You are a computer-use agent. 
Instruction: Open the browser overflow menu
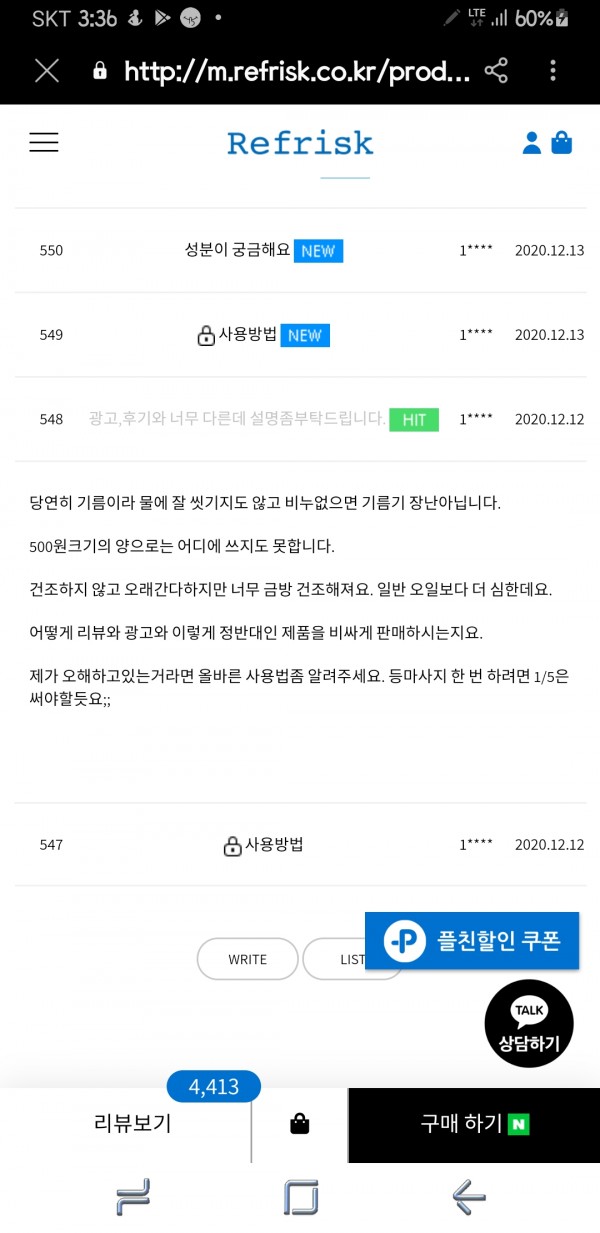(553, 70)
